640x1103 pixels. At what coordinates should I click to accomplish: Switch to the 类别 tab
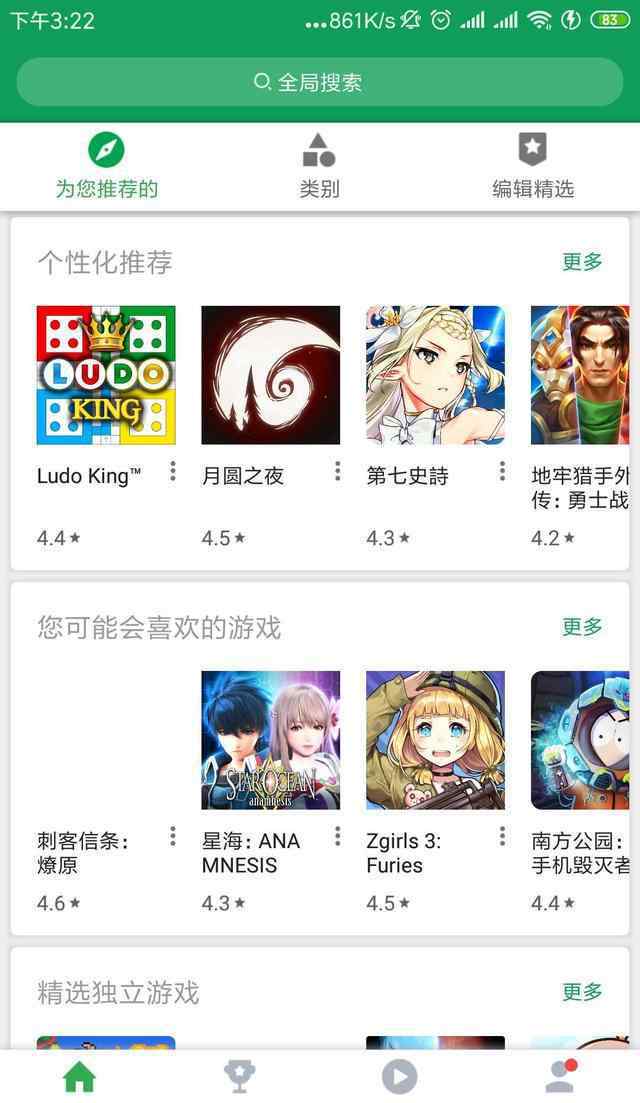point(319,167)
